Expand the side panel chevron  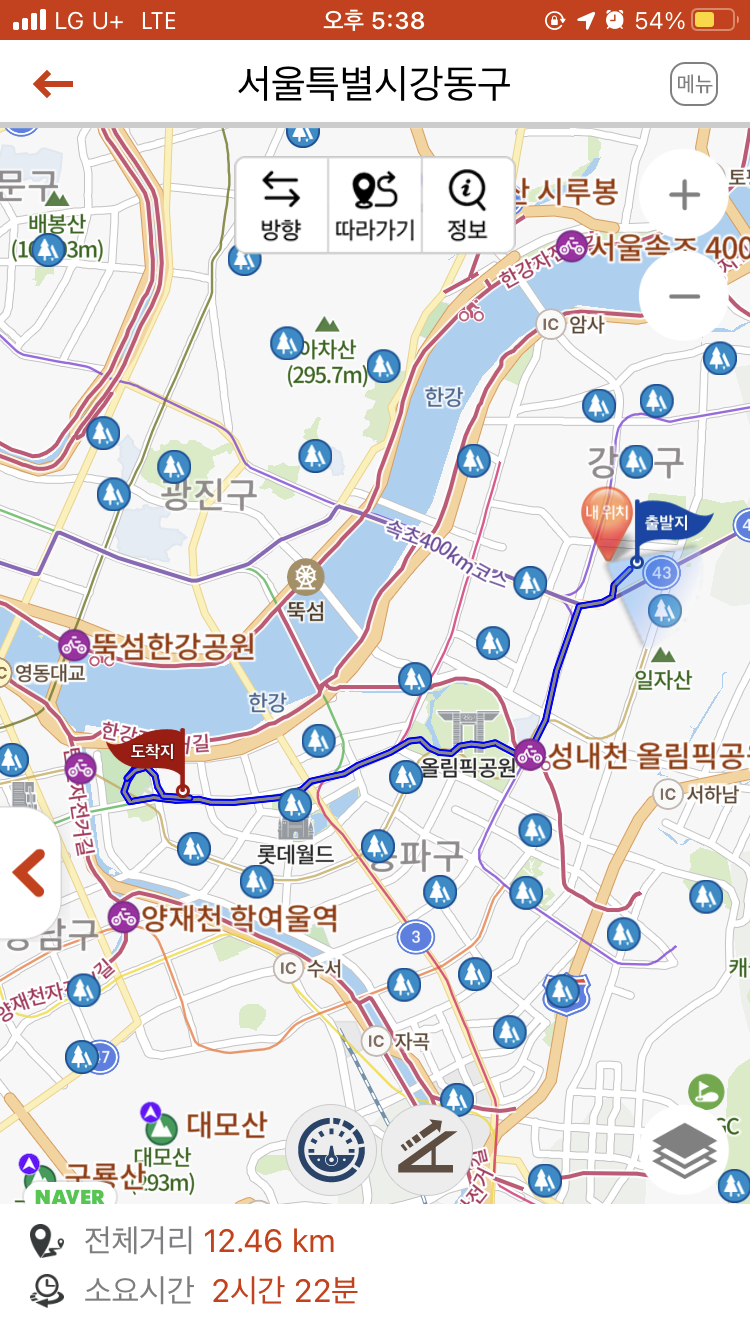point(28,874)
